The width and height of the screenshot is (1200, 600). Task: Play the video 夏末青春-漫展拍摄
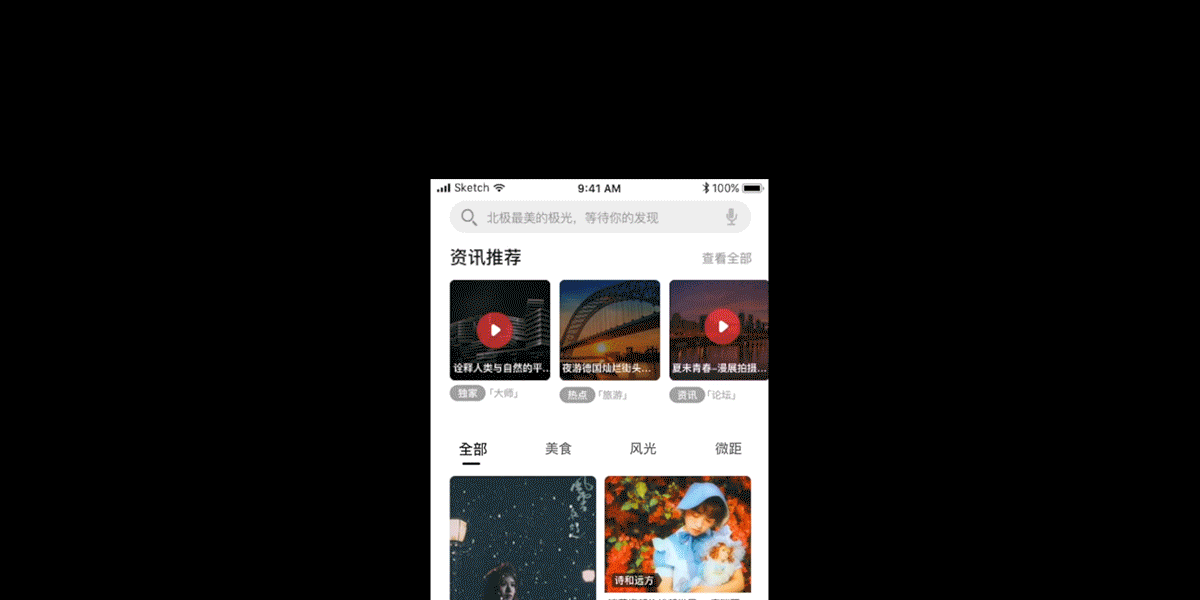point(722,326)
